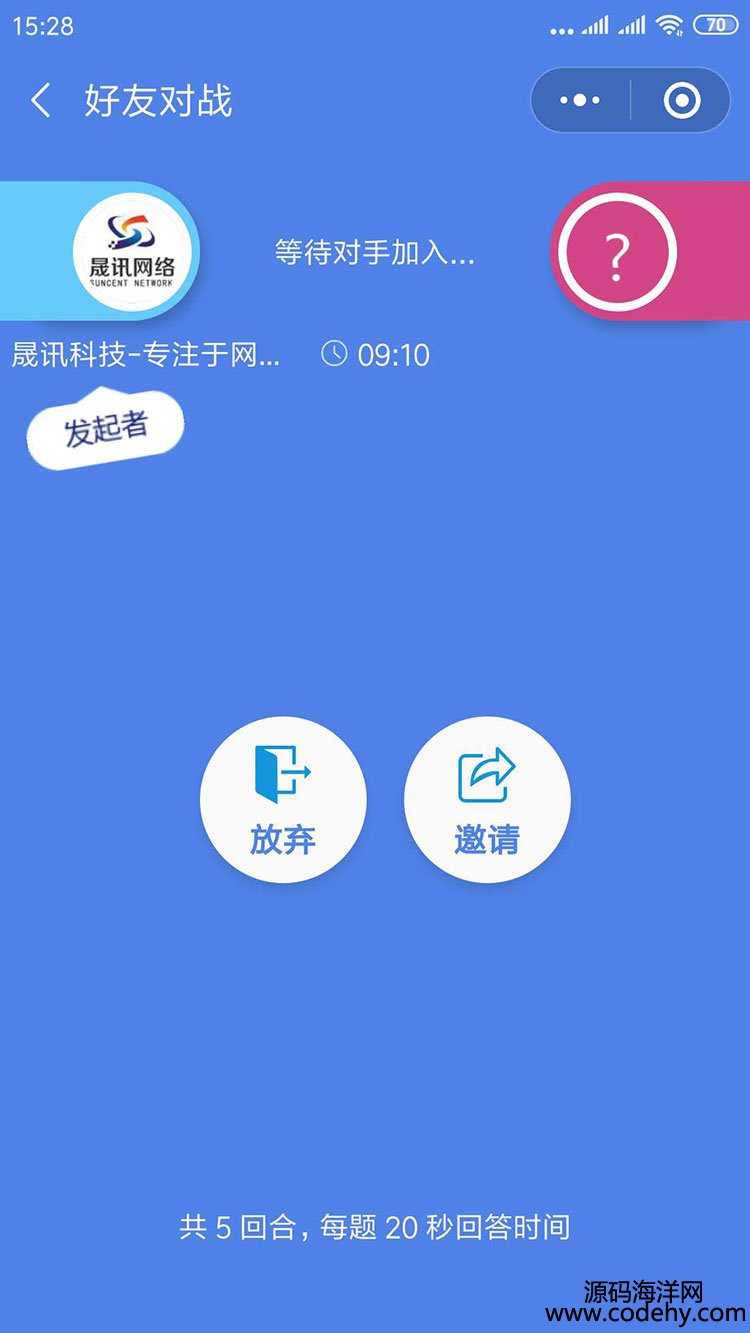The width and height of the screenshot is (750, 1333).
Task: Tap 邀请 to invite a friend
Action: tap(487, 799)
